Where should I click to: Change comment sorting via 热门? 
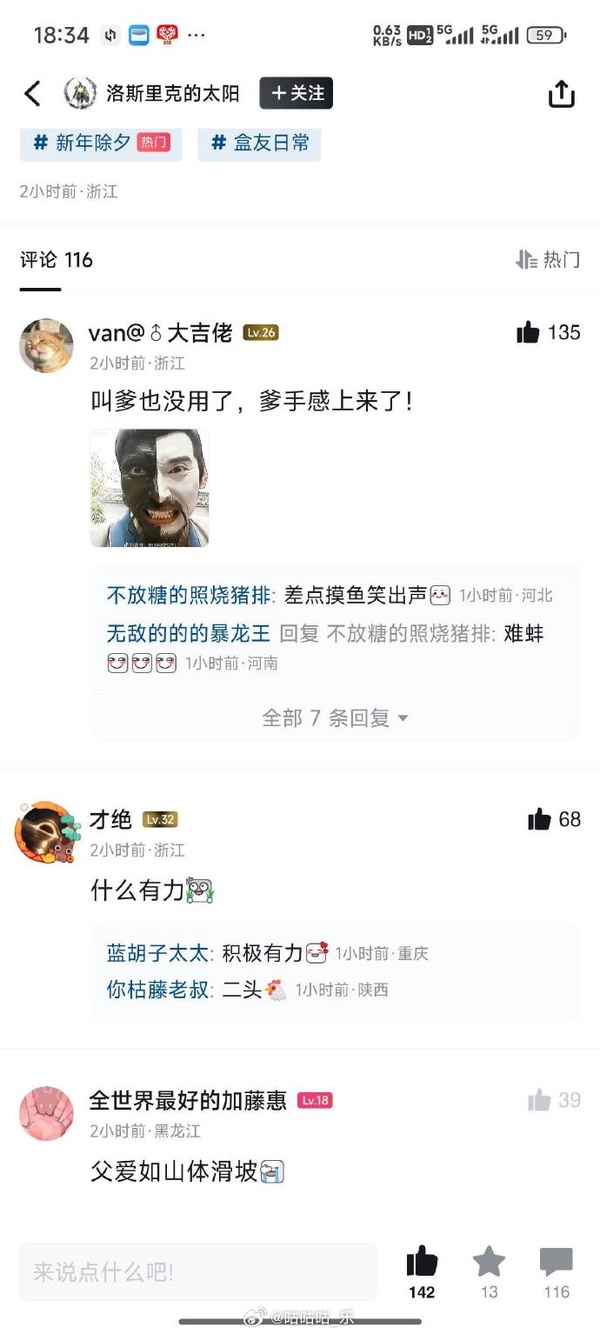pos(548,260)
